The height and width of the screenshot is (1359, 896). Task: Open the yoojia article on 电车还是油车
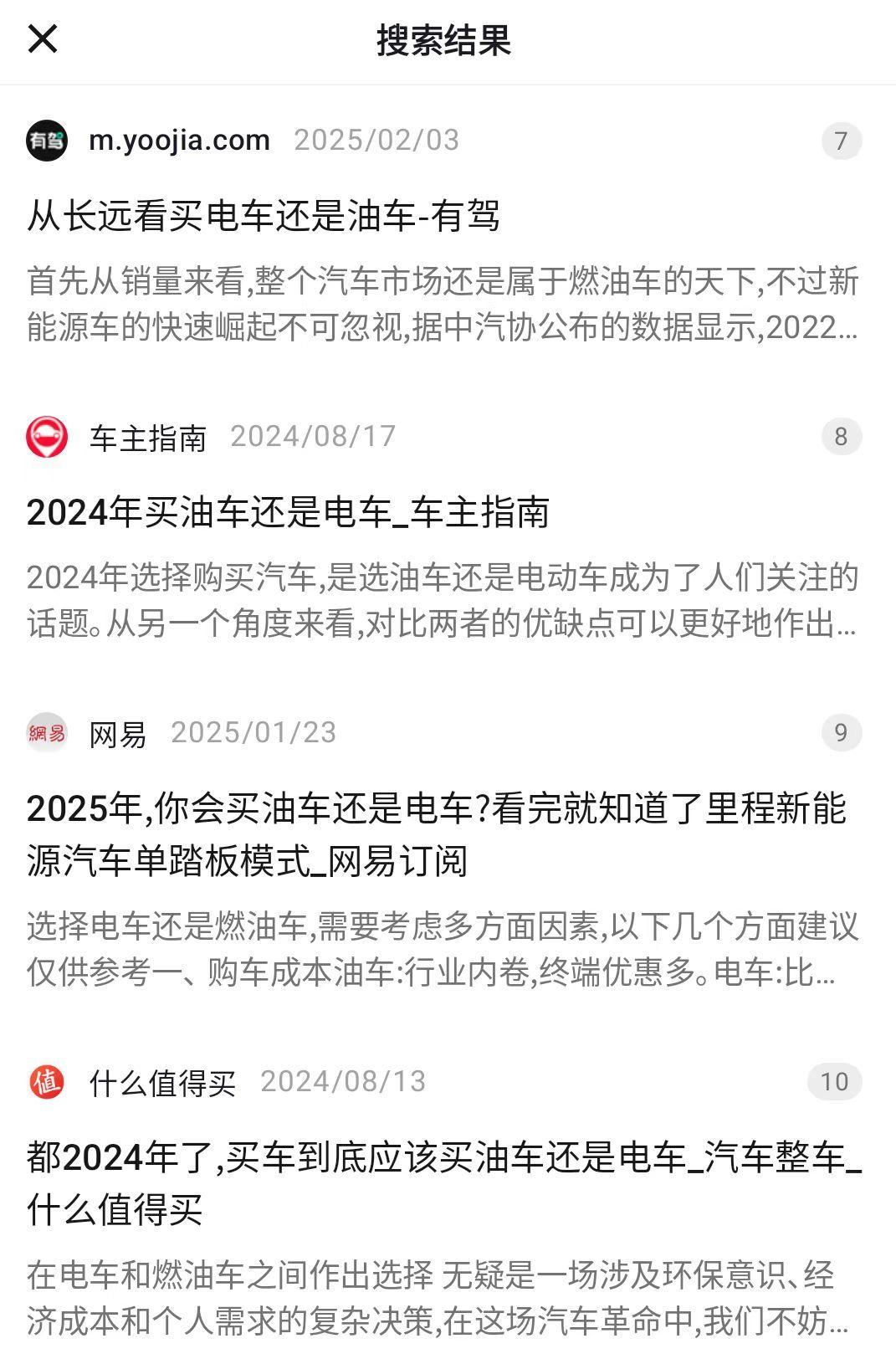[x=264, y=217]
